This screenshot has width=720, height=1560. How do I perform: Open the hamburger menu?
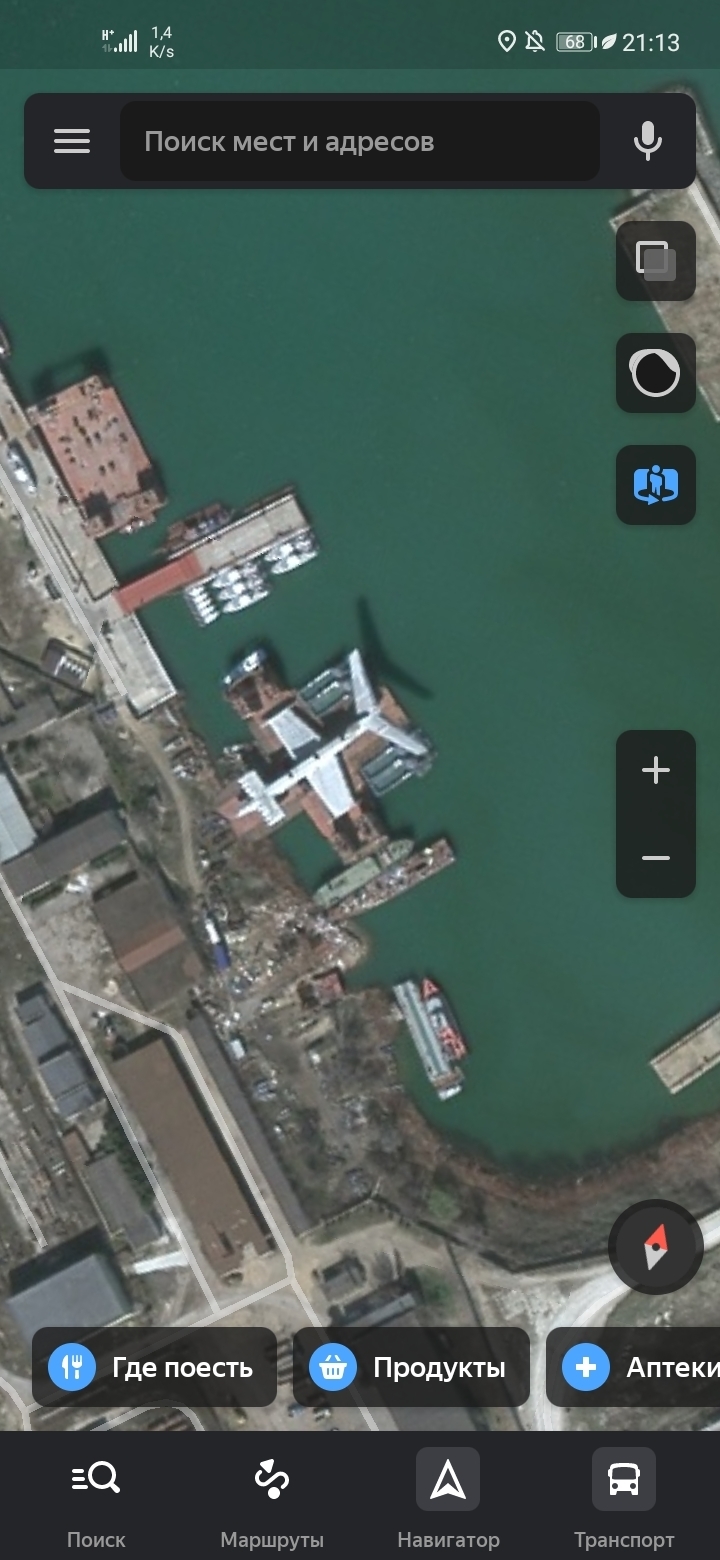coord(72,141)
